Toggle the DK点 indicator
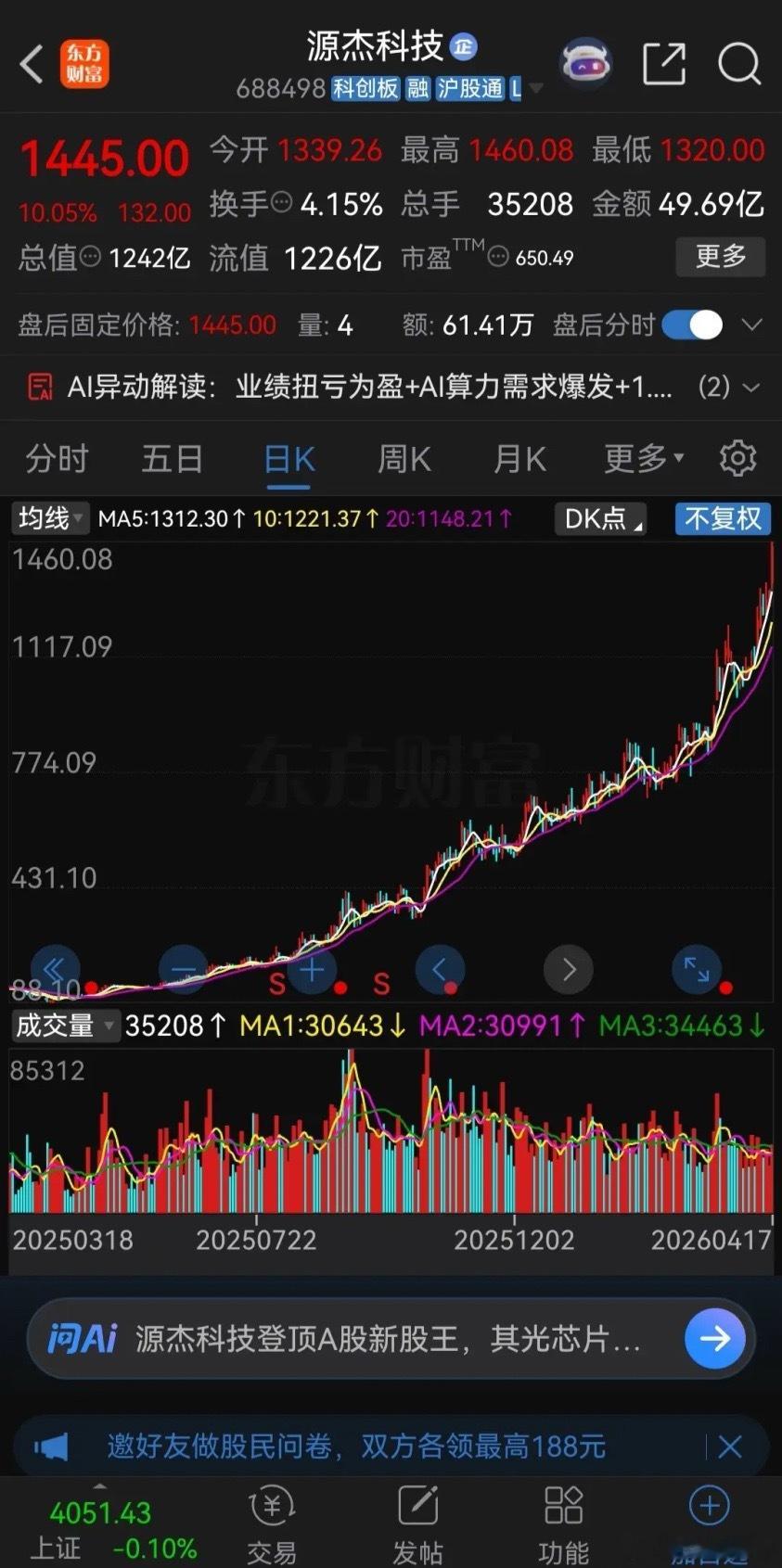 (599, 518)
